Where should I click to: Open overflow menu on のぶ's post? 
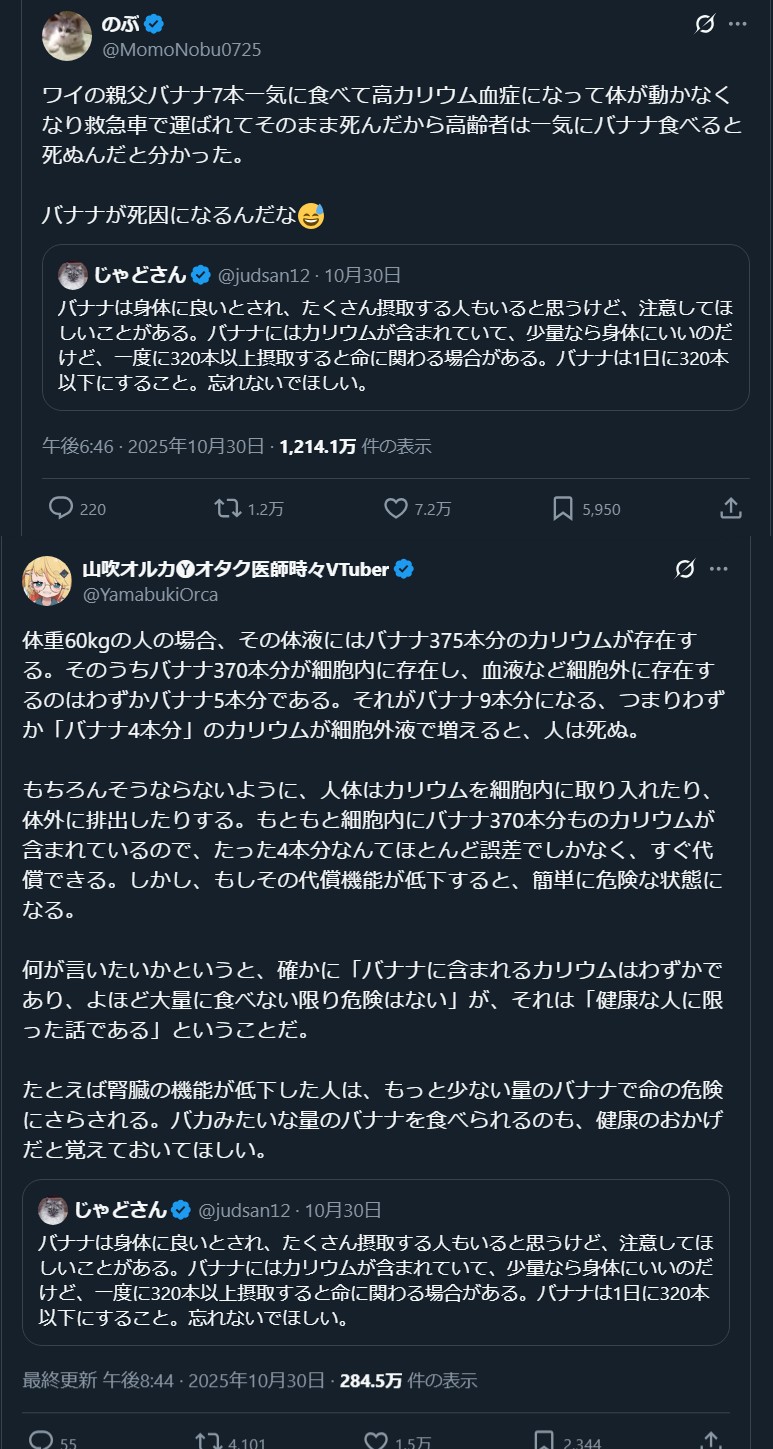(738, 24)
